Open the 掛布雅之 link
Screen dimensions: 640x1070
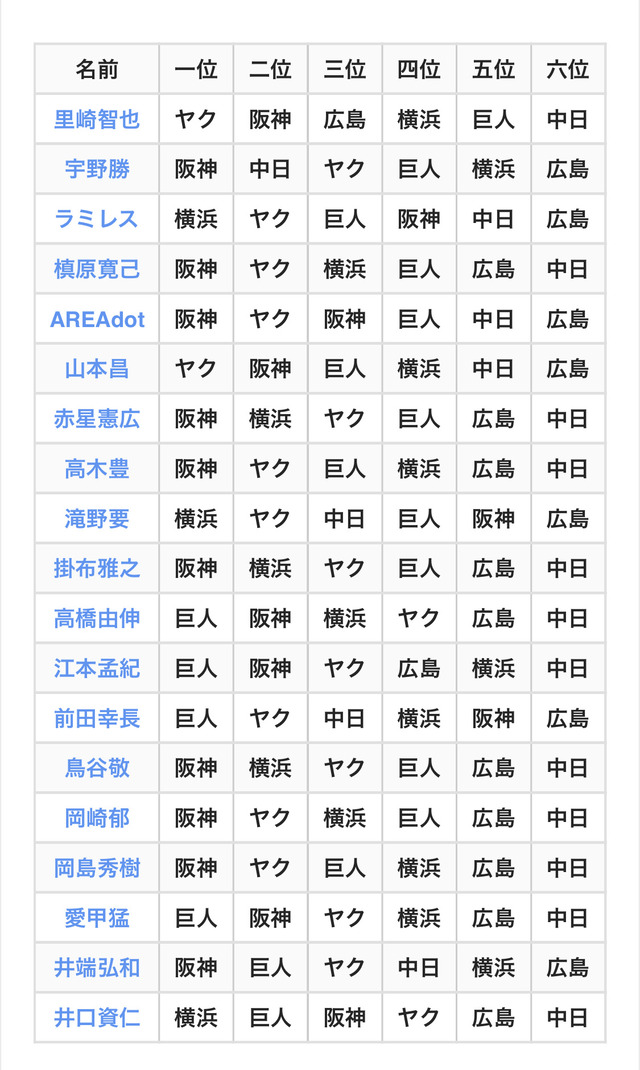pyautogui.click(x=97, y=568)
